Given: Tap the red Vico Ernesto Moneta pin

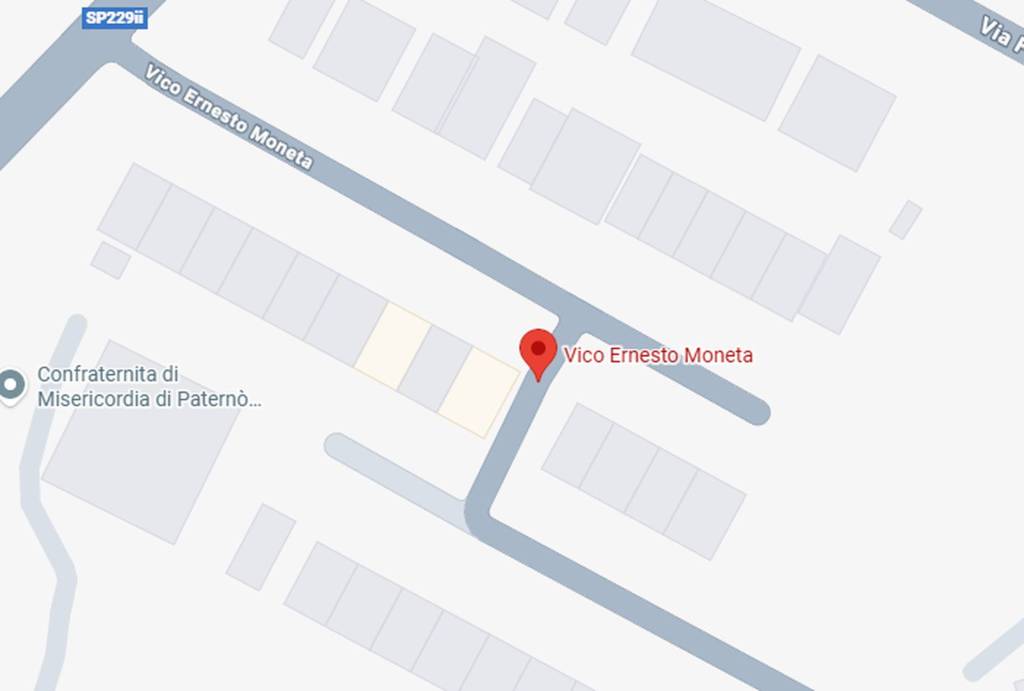Looking at the screenshot, I should [538, 352].
